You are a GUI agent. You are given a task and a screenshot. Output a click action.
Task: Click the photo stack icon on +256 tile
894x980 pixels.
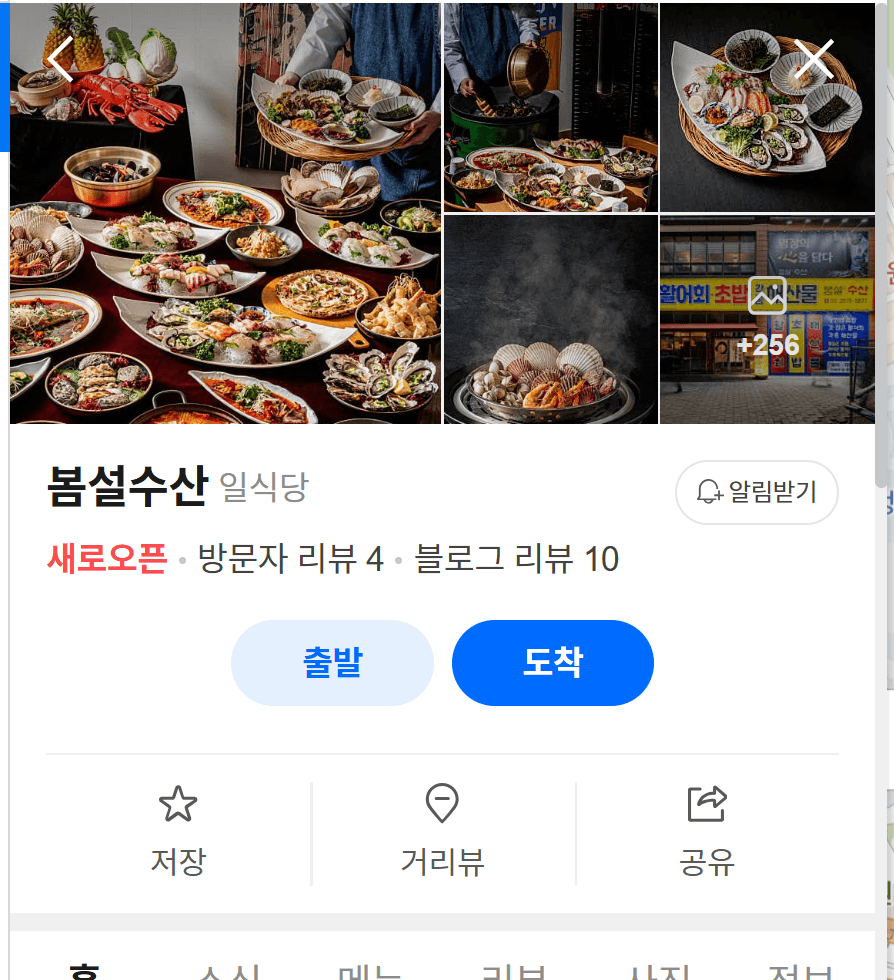click(767, 296)
